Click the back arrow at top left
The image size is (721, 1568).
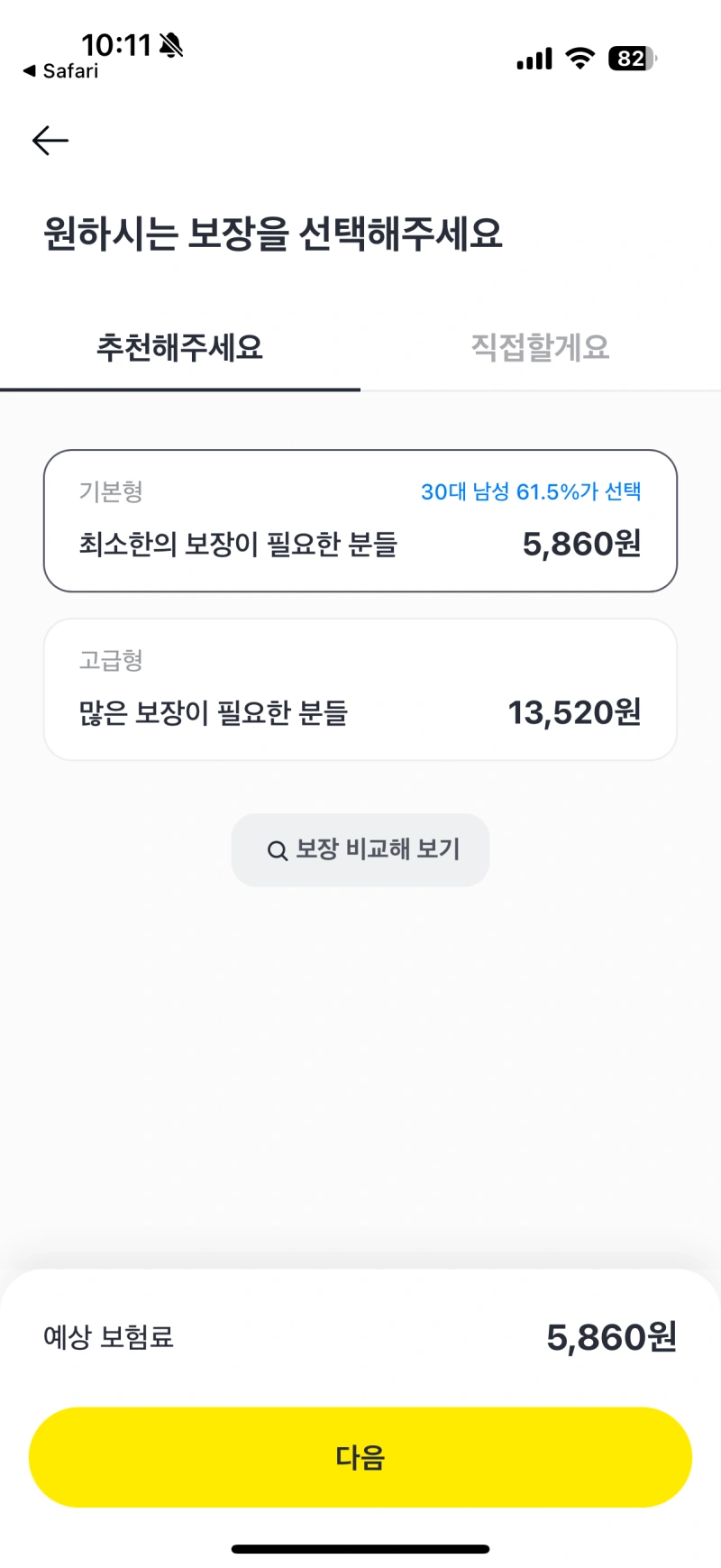tap(50, 140)
